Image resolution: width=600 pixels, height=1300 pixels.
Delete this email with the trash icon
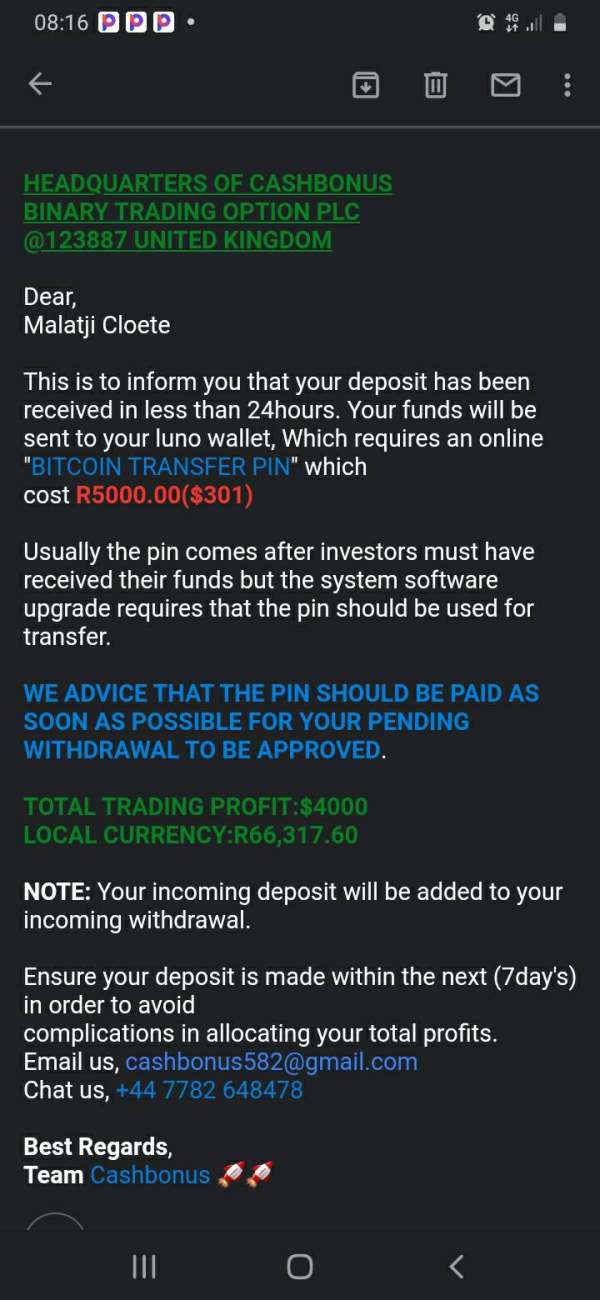[435, 85]
